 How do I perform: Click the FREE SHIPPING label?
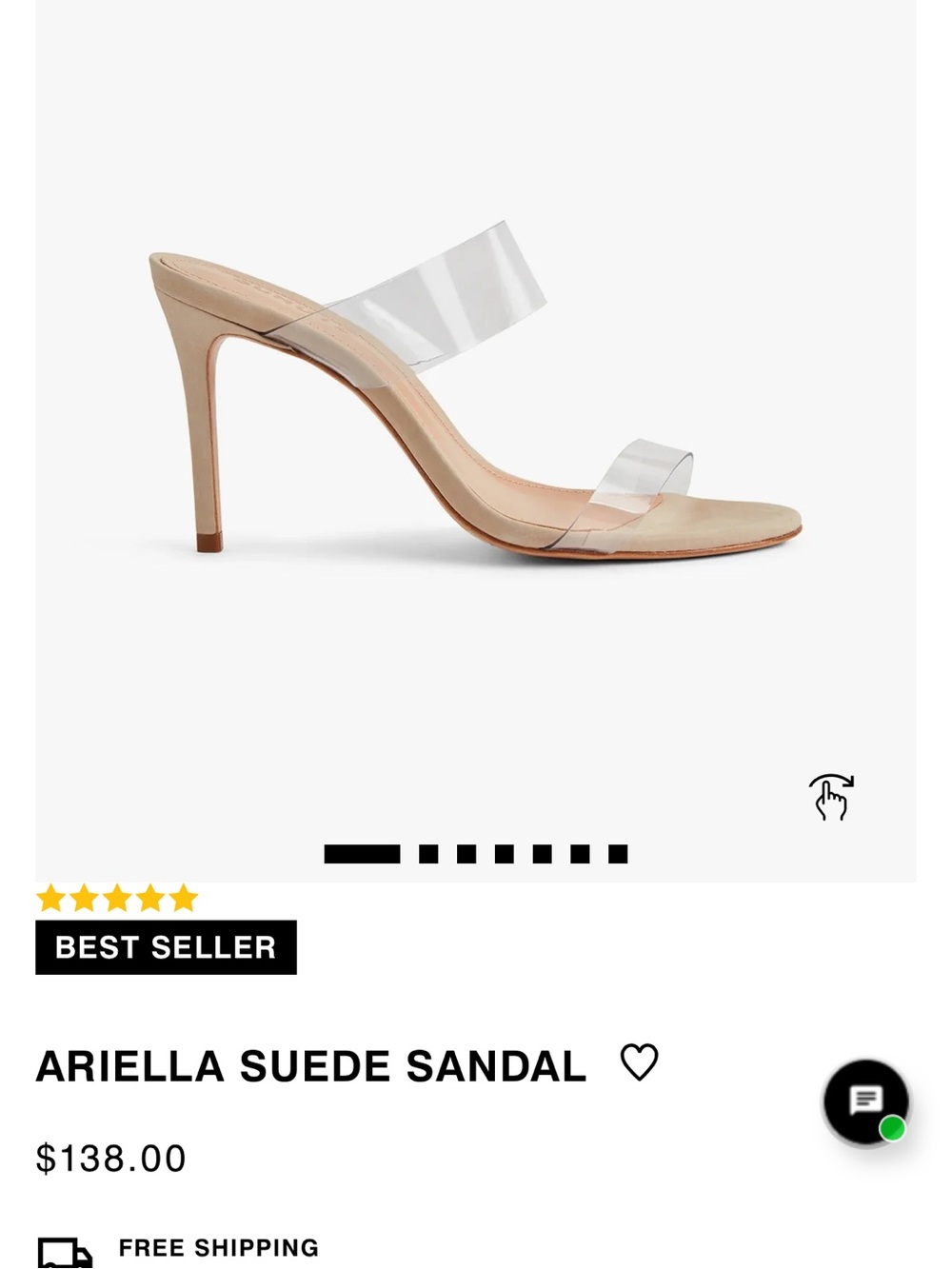pyautogui.click(x=218, y=1247)
